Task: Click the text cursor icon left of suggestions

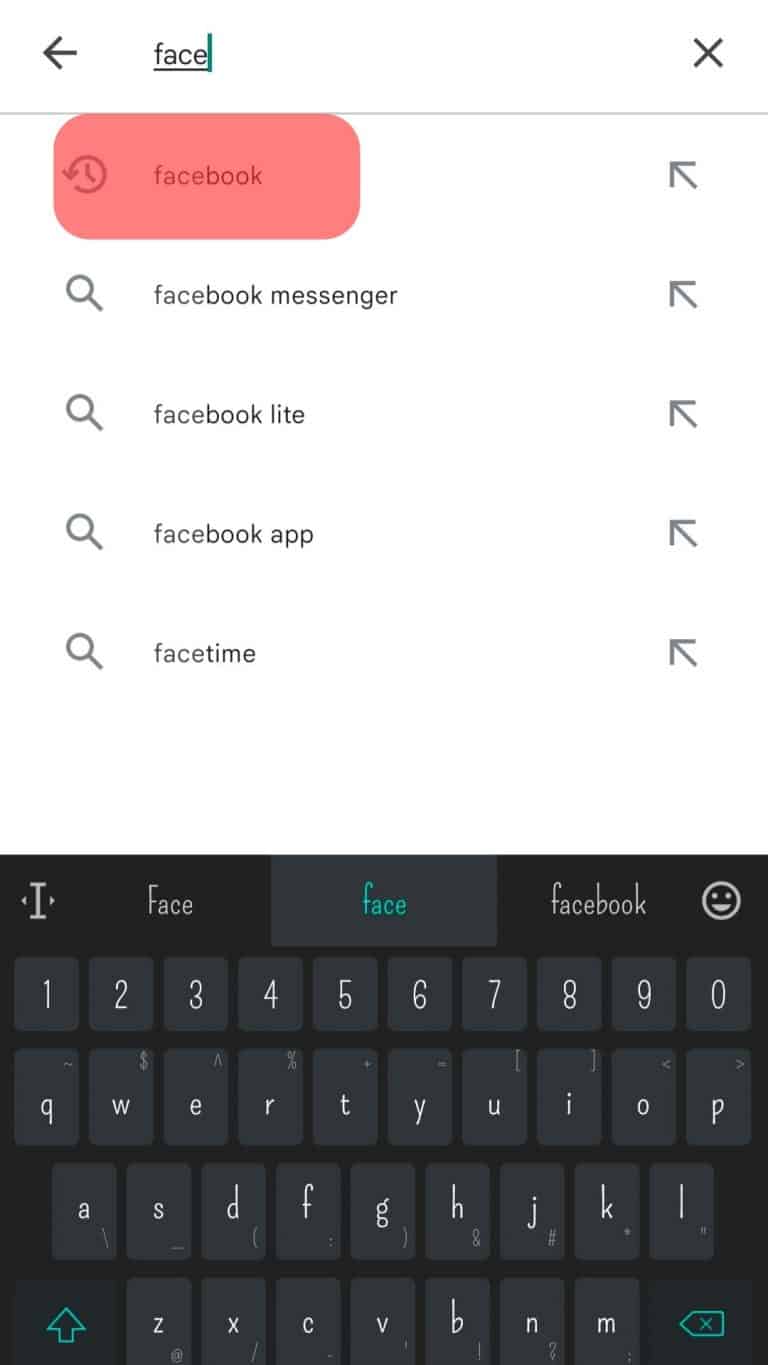Action: [37, 900]
